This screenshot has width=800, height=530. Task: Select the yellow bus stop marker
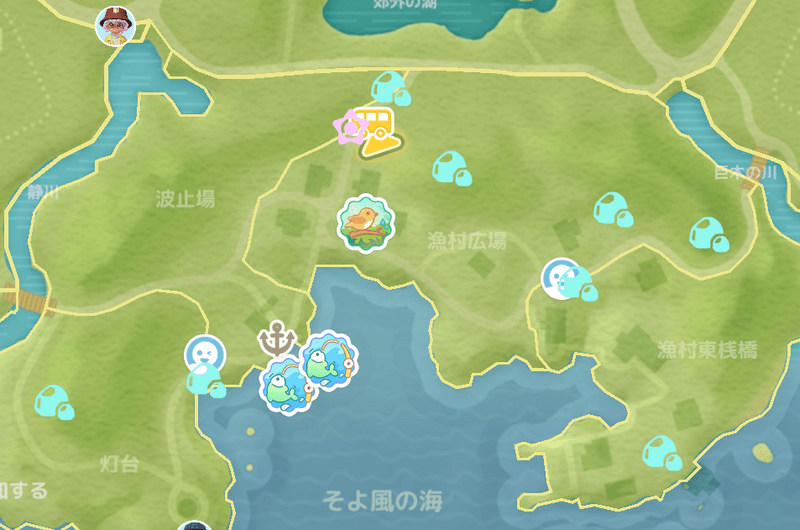point(377,132)
